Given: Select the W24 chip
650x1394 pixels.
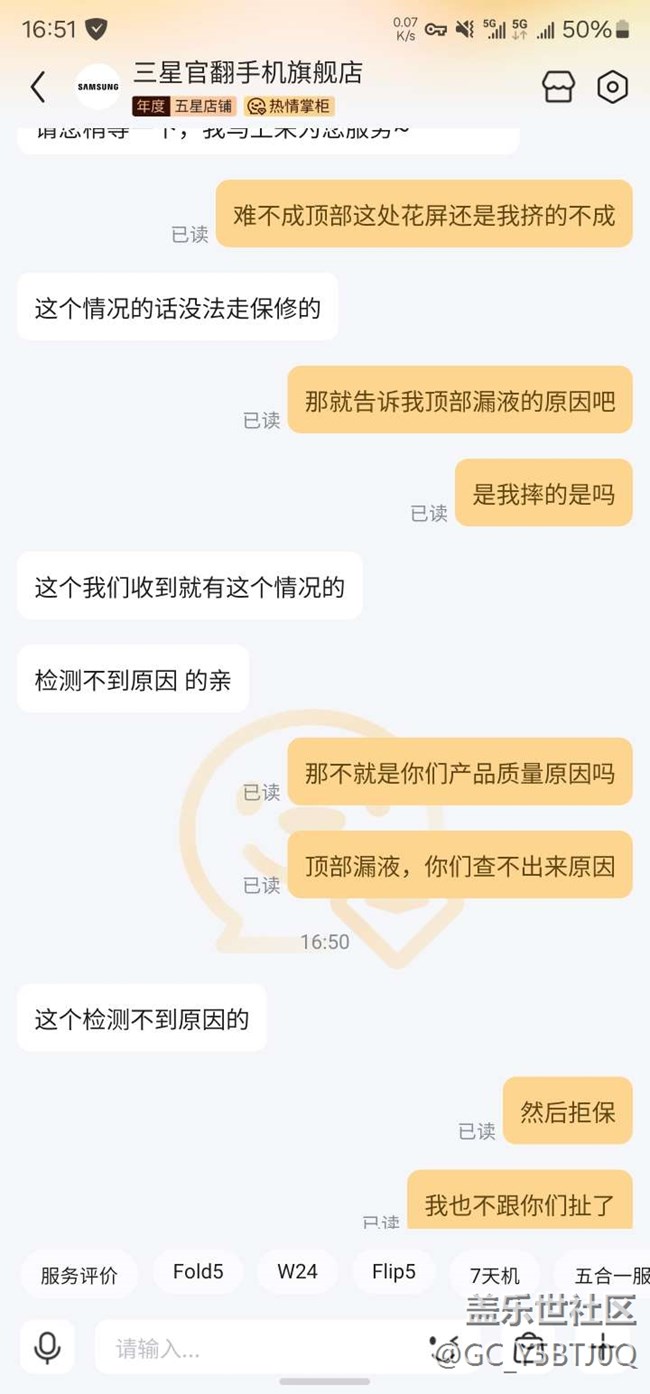Looking at the screenshot, I should coord(297,1272).
